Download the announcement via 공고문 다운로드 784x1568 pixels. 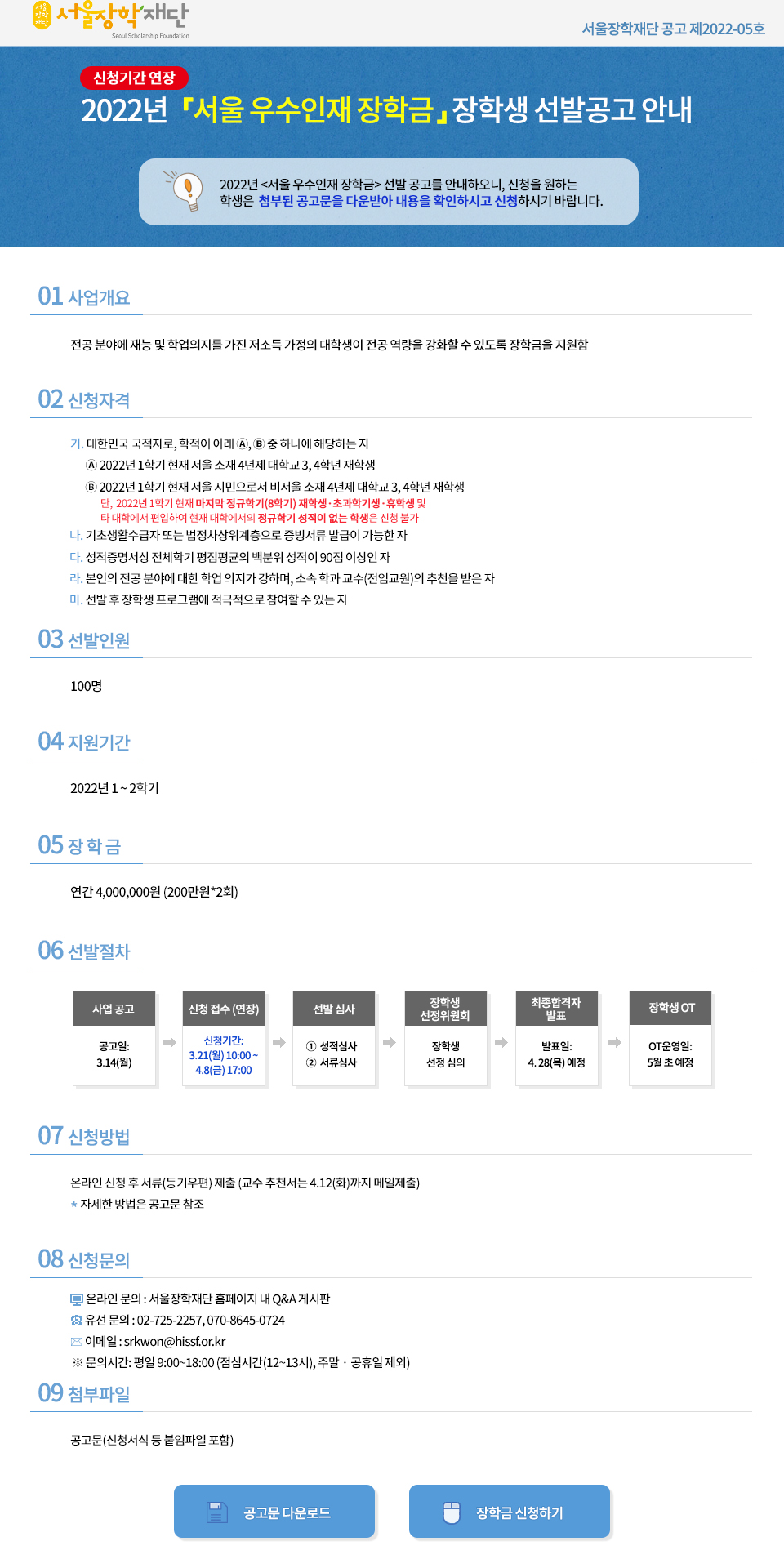(x=274, y=1512)
